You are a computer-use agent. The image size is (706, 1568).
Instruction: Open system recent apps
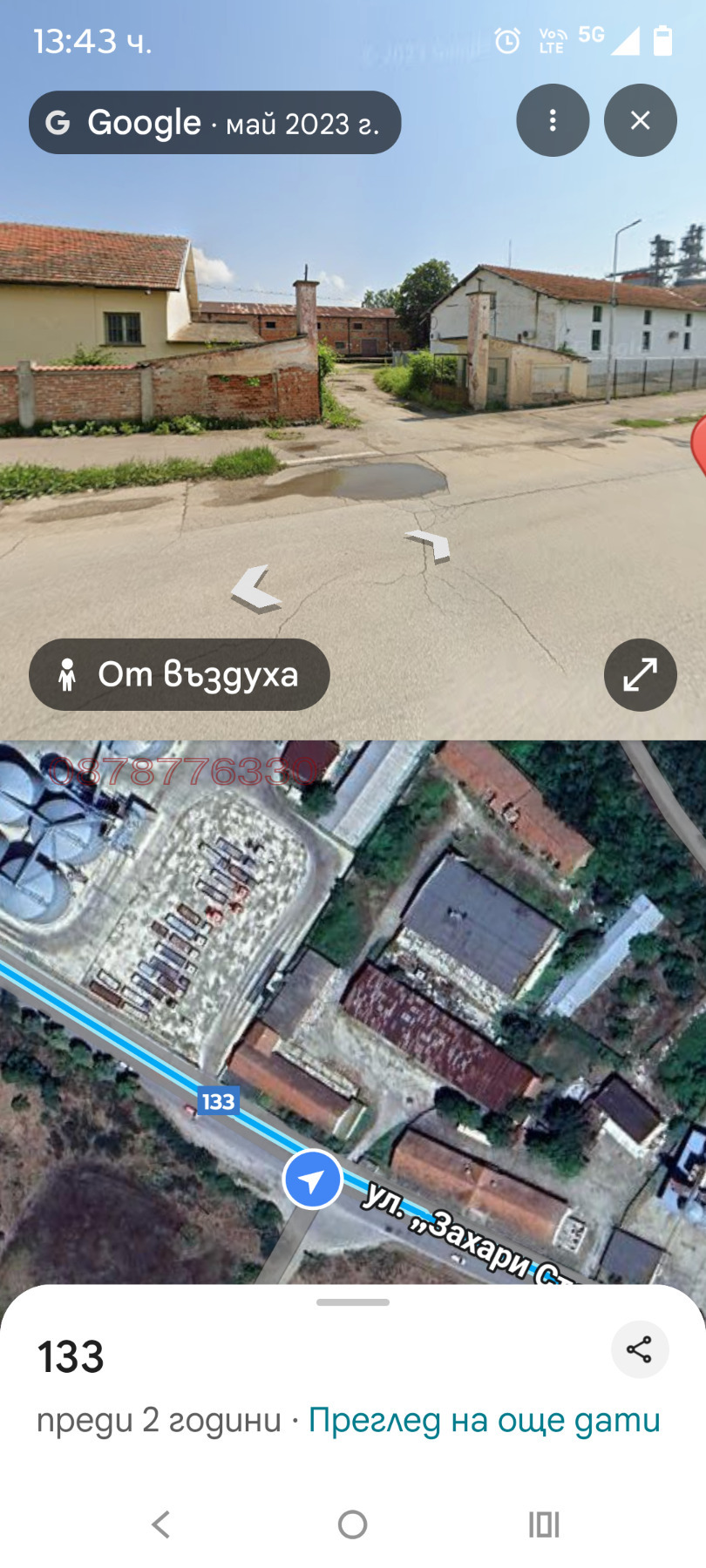(x=544, y=1524)
